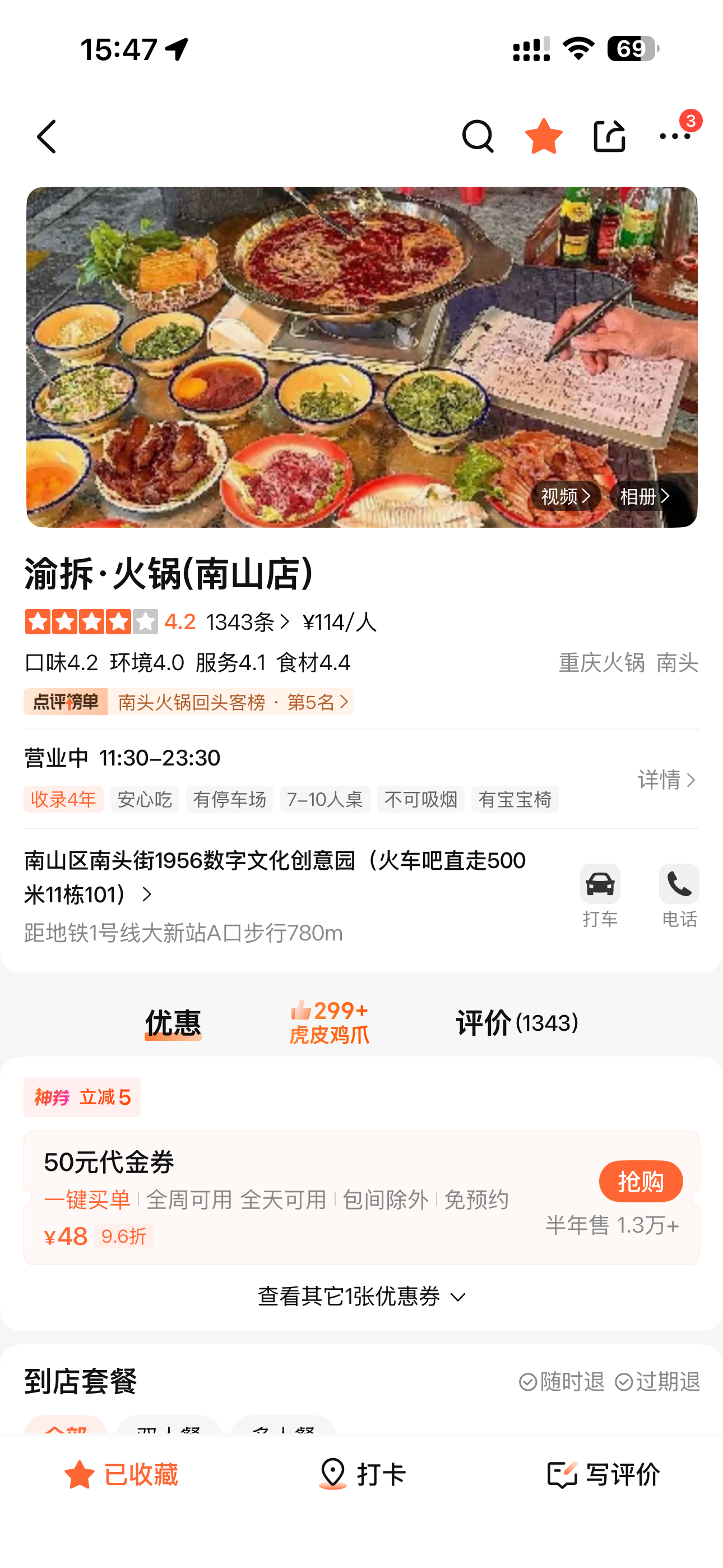
Task: Open the search icon in top bar
Action: point(478,136)
